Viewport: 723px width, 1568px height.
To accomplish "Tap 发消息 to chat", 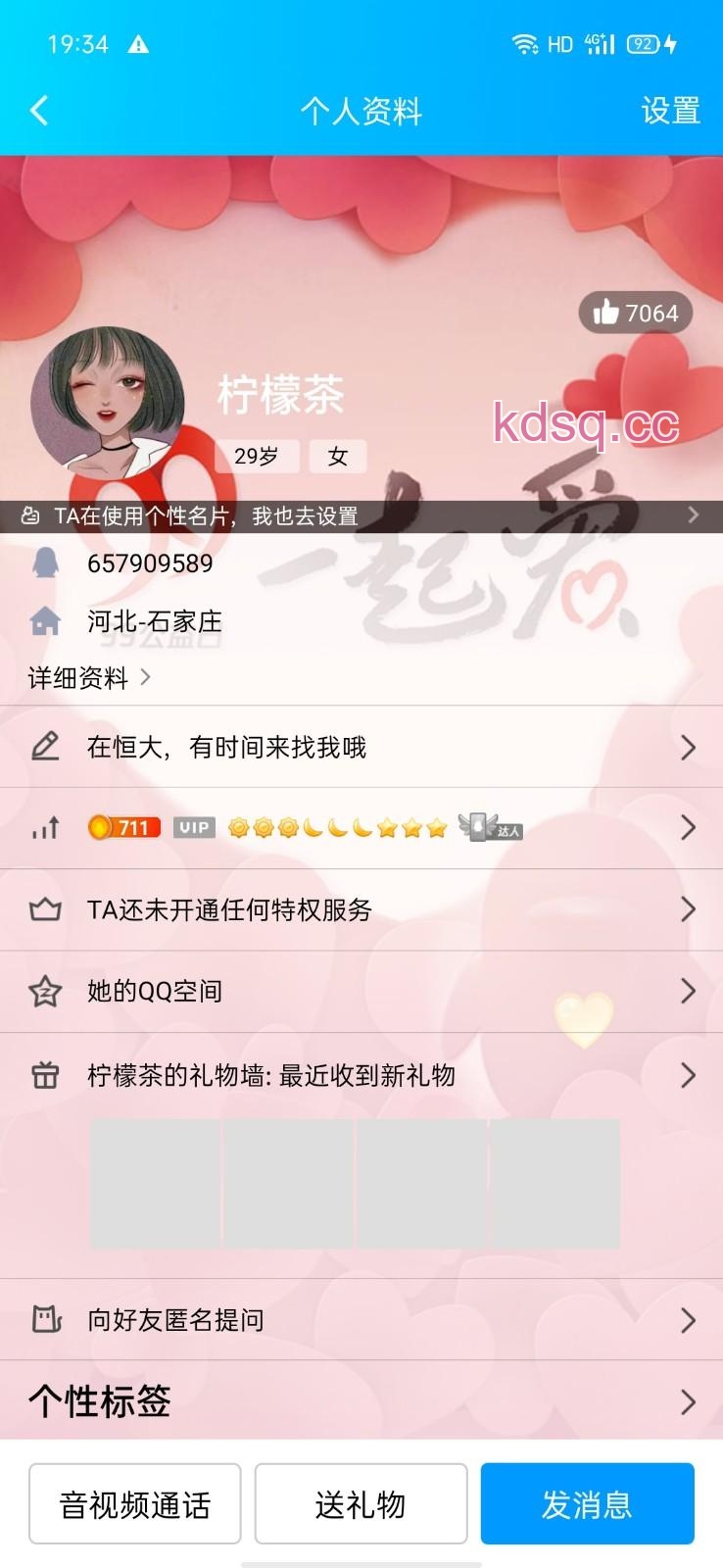I will click(x=587, y=1503).
